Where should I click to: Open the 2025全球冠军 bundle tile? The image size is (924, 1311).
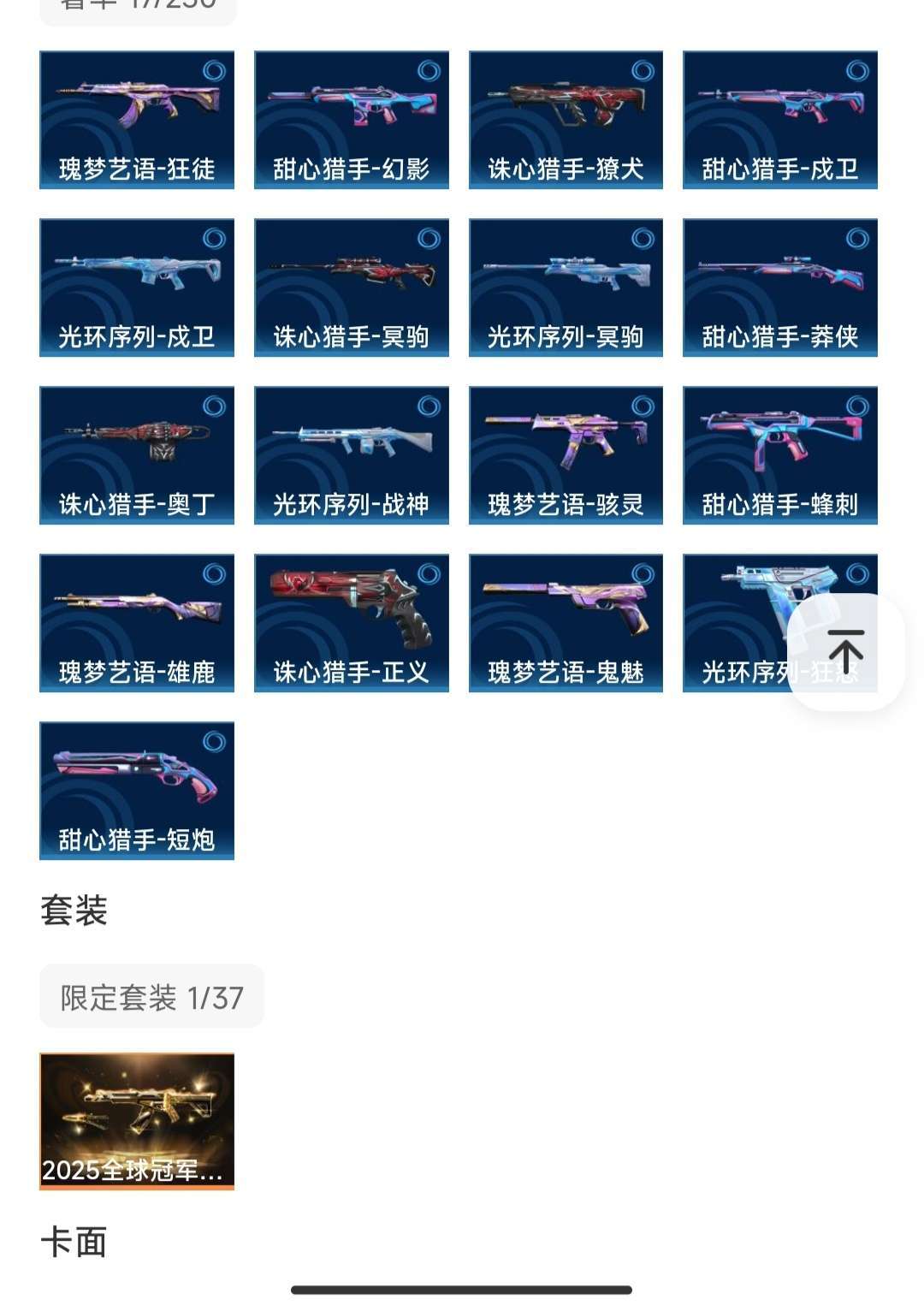(x=137, y=1121)
